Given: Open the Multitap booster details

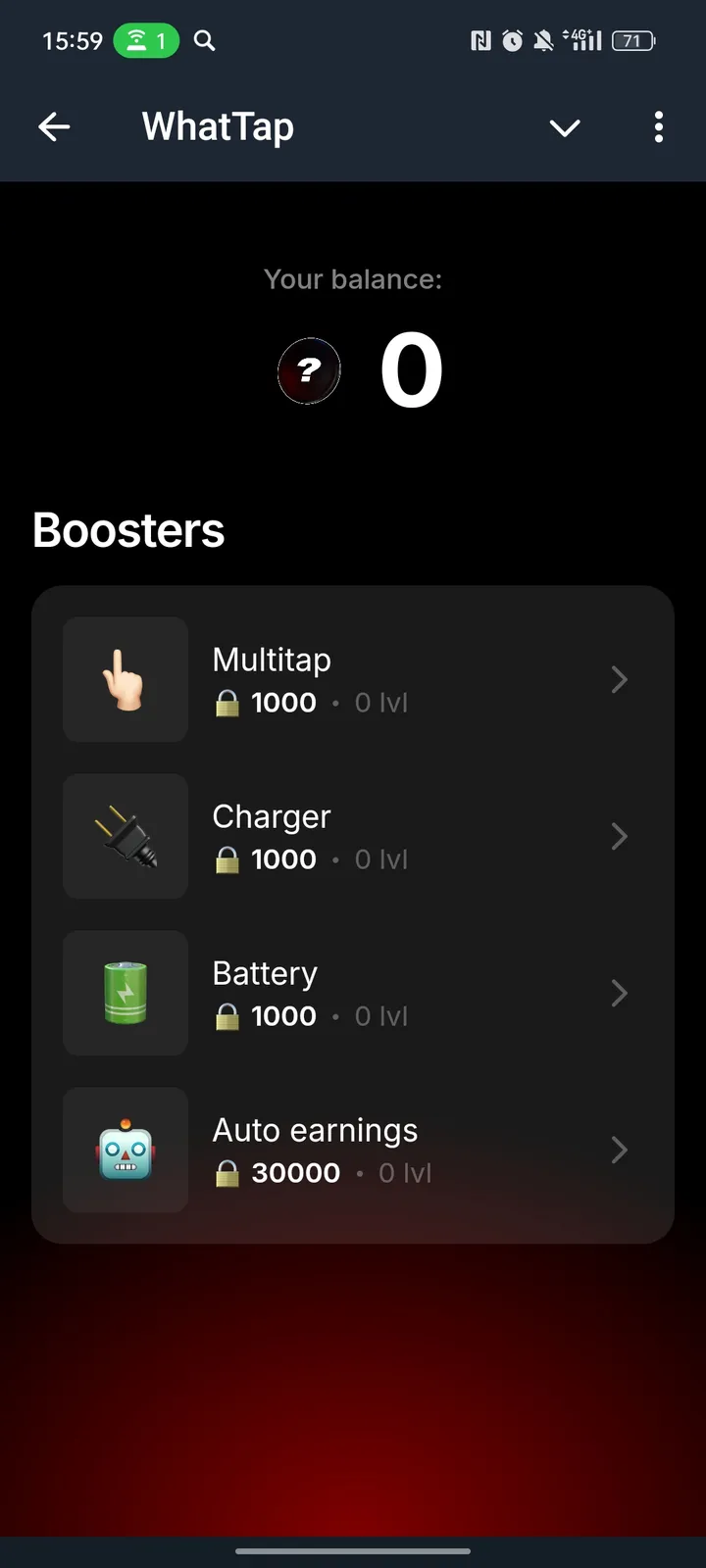Looking at the screenshot, I should [x=353, y=679].
